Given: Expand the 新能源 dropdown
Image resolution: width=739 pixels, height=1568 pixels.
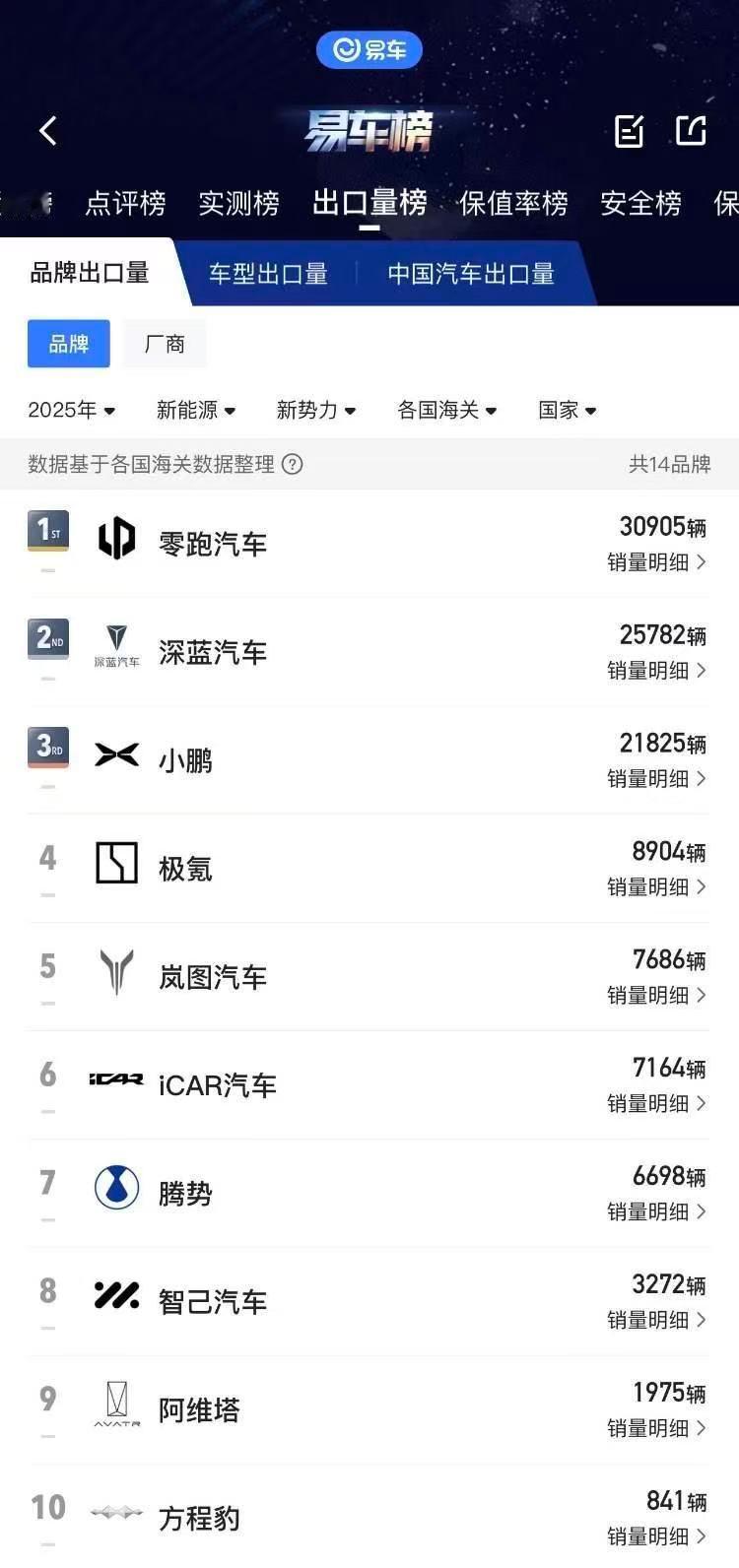Looking at the screenshot, I should (x=196, y=411).
